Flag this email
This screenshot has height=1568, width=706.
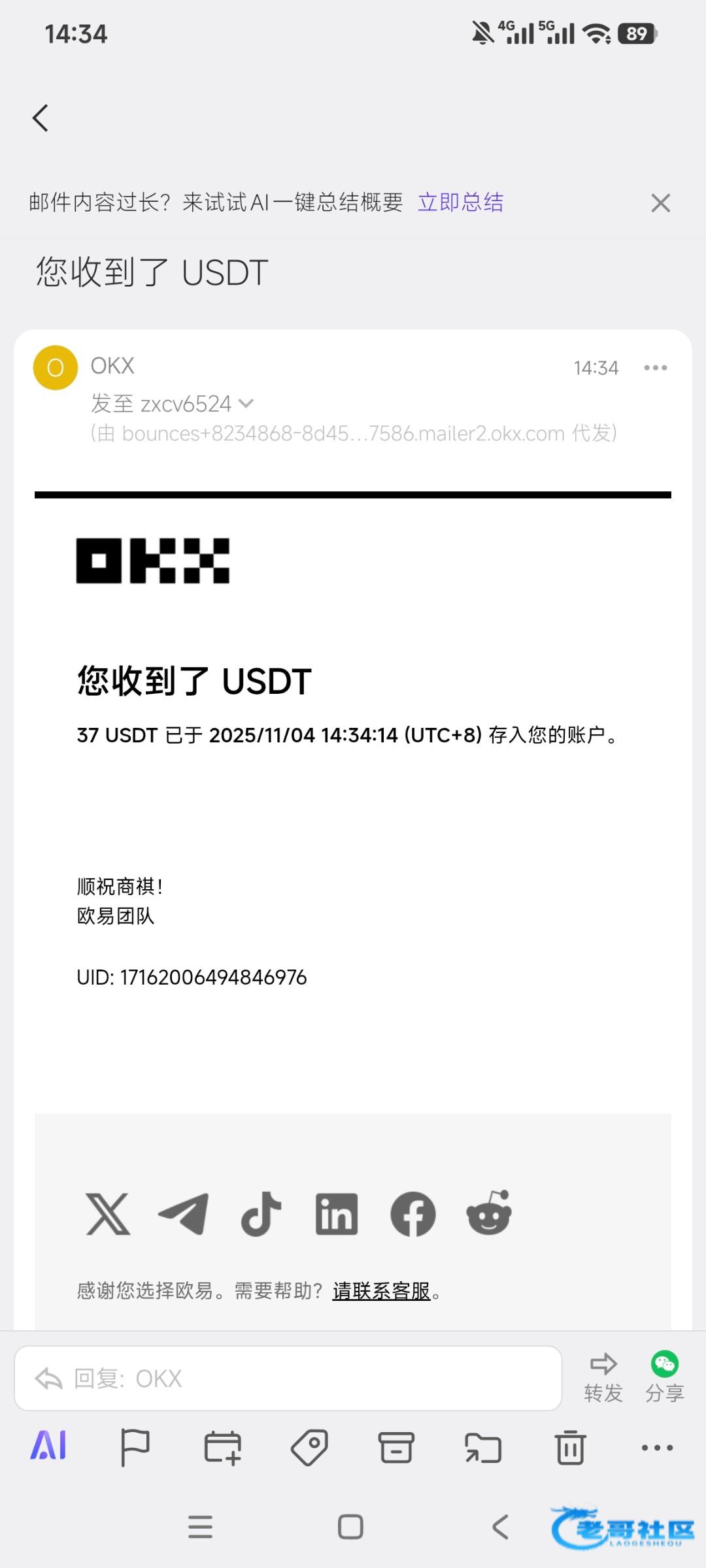point(135,1448)
